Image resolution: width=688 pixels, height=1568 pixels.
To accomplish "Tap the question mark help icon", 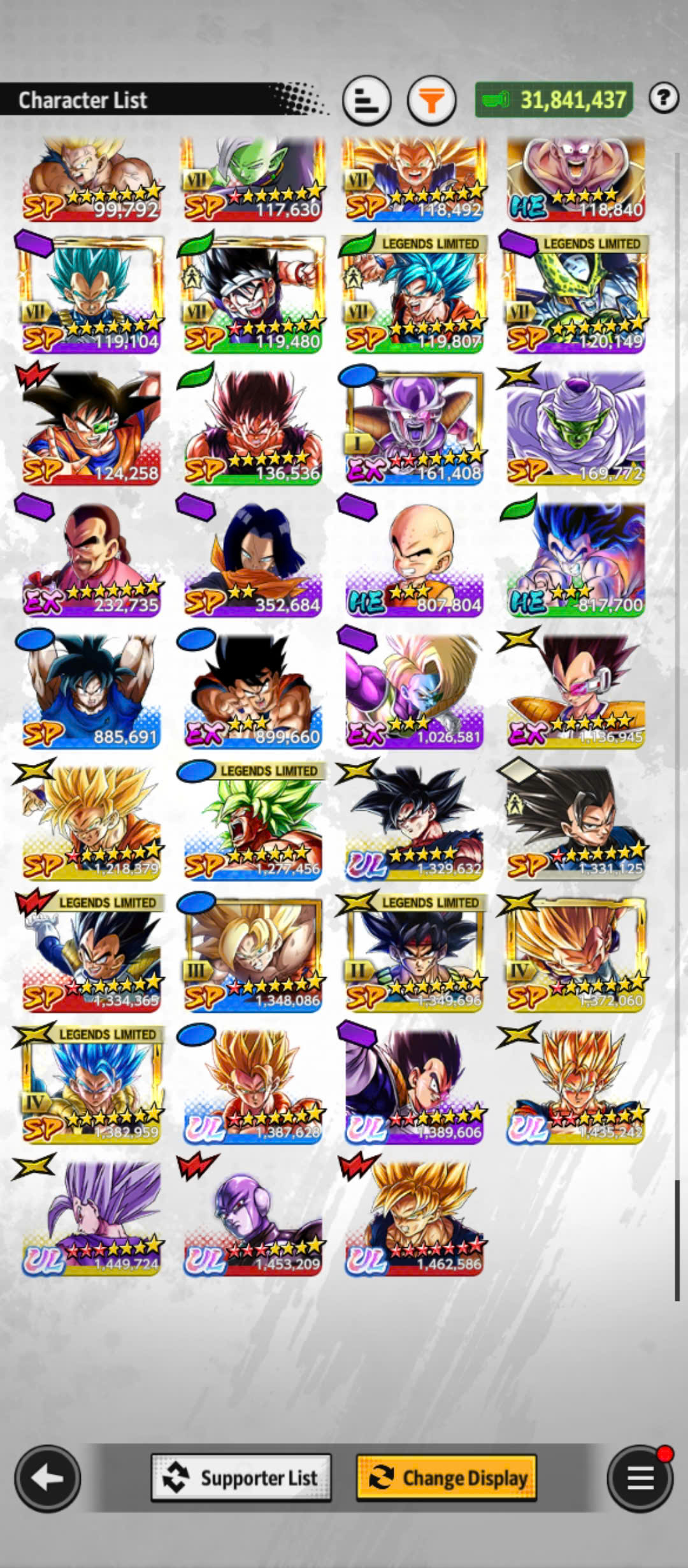I will [x=663, y=98].
